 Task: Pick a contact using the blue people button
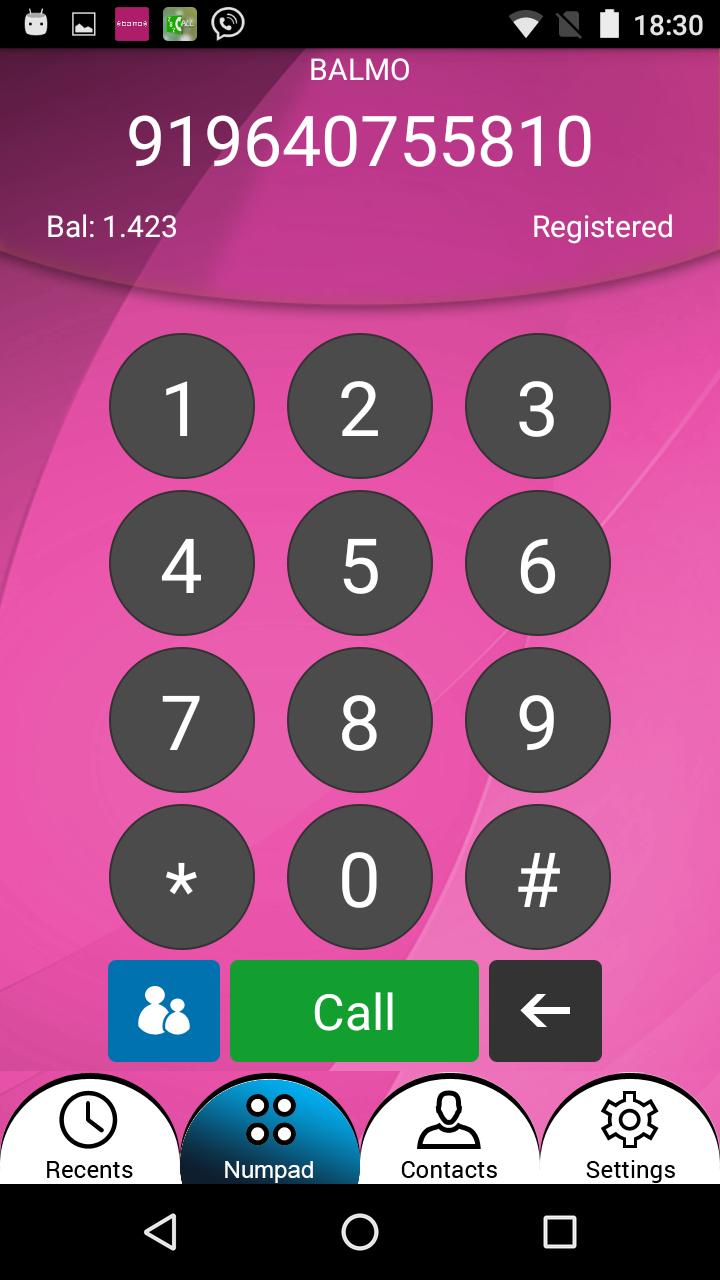click(x=164, y=1011)
